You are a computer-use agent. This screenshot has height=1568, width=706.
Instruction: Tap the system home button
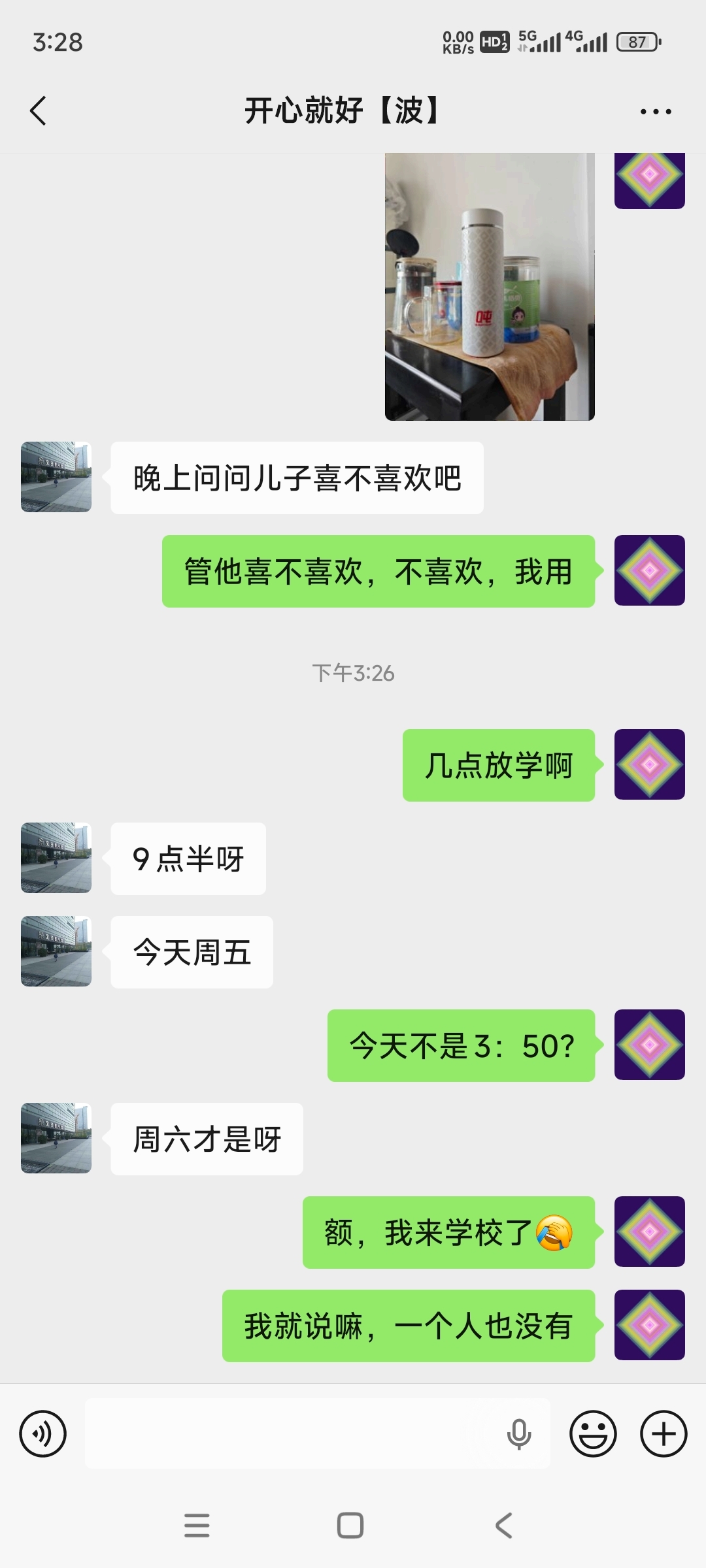click(x=350, y=1526)
